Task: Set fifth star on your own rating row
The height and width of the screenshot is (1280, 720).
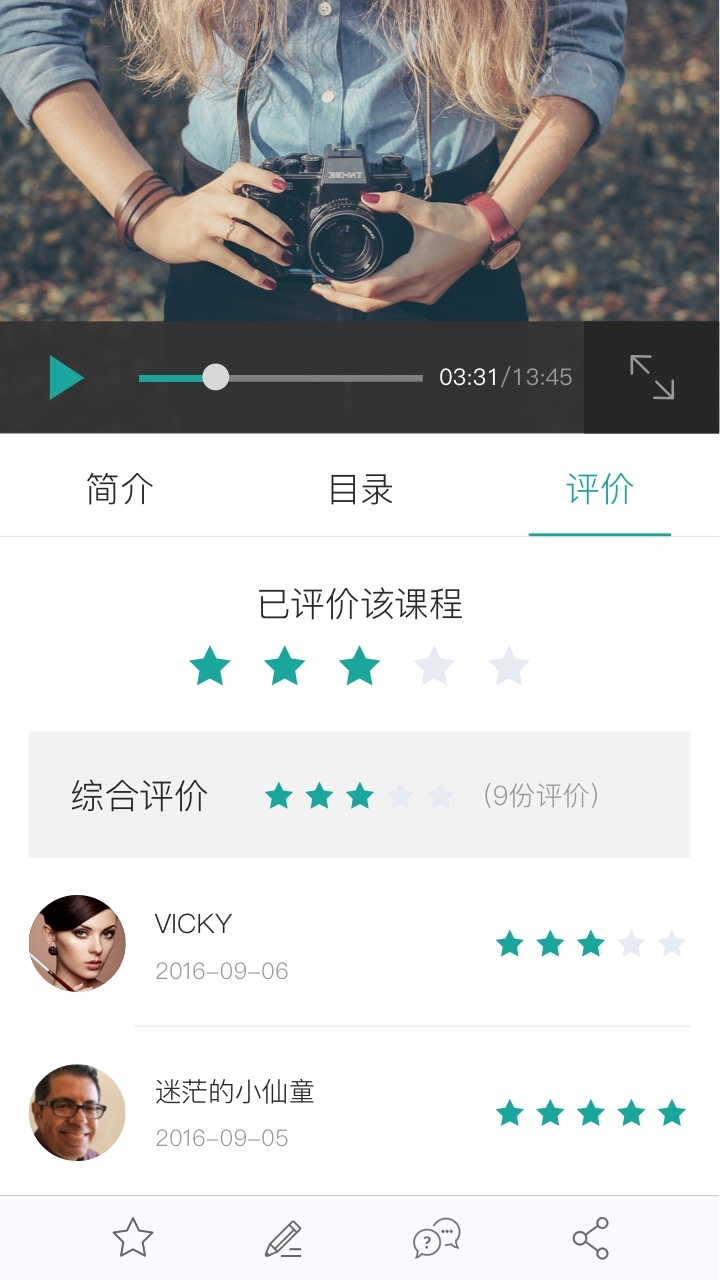Action: 508,665
